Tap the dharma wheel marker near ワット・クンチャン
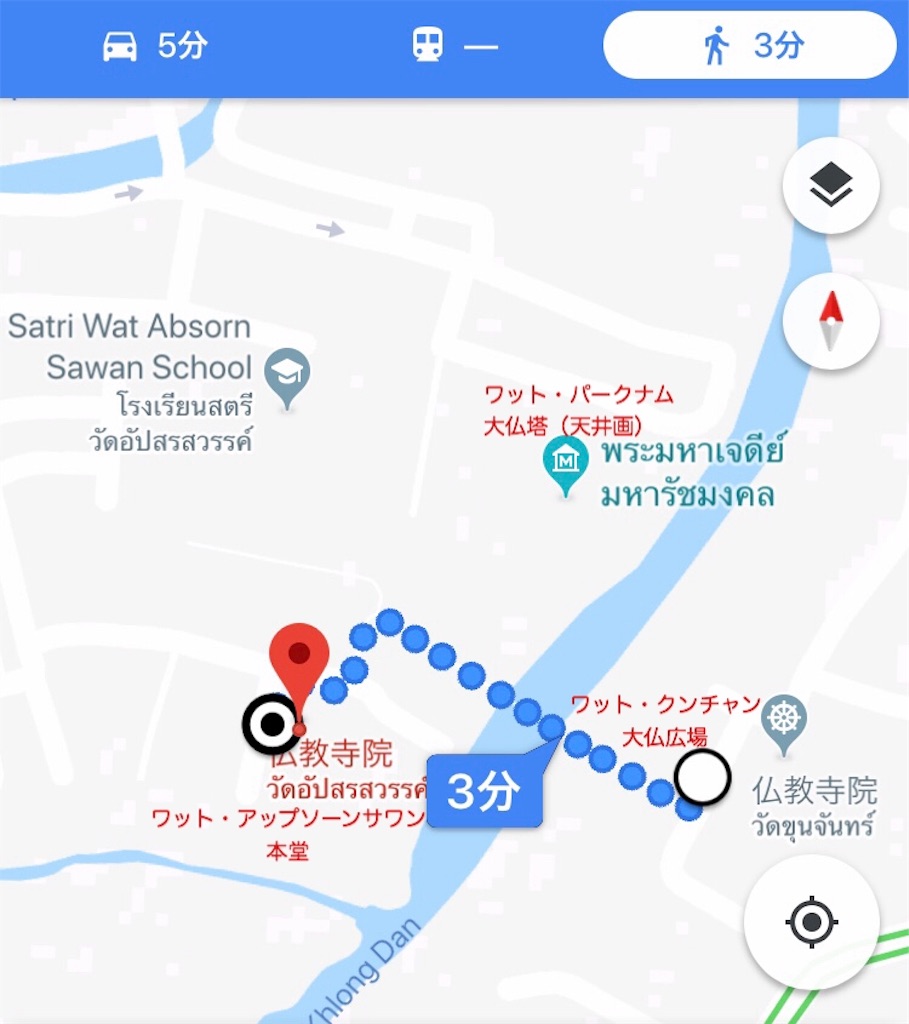This screenshot has height=1024, width=909. point(785,716)
